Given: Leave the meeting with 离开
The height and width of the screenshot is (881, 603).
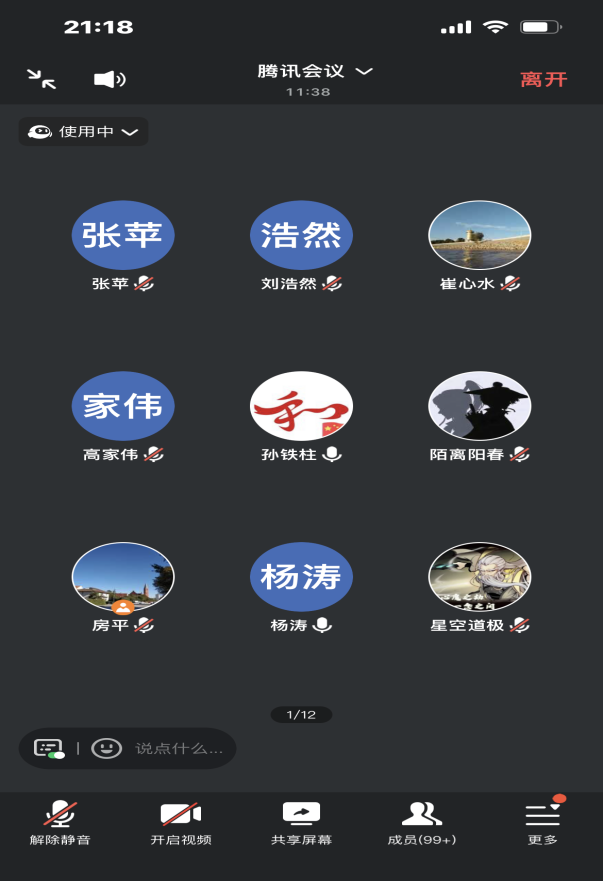Looking at the screenshot, I should tap(543, 79).
